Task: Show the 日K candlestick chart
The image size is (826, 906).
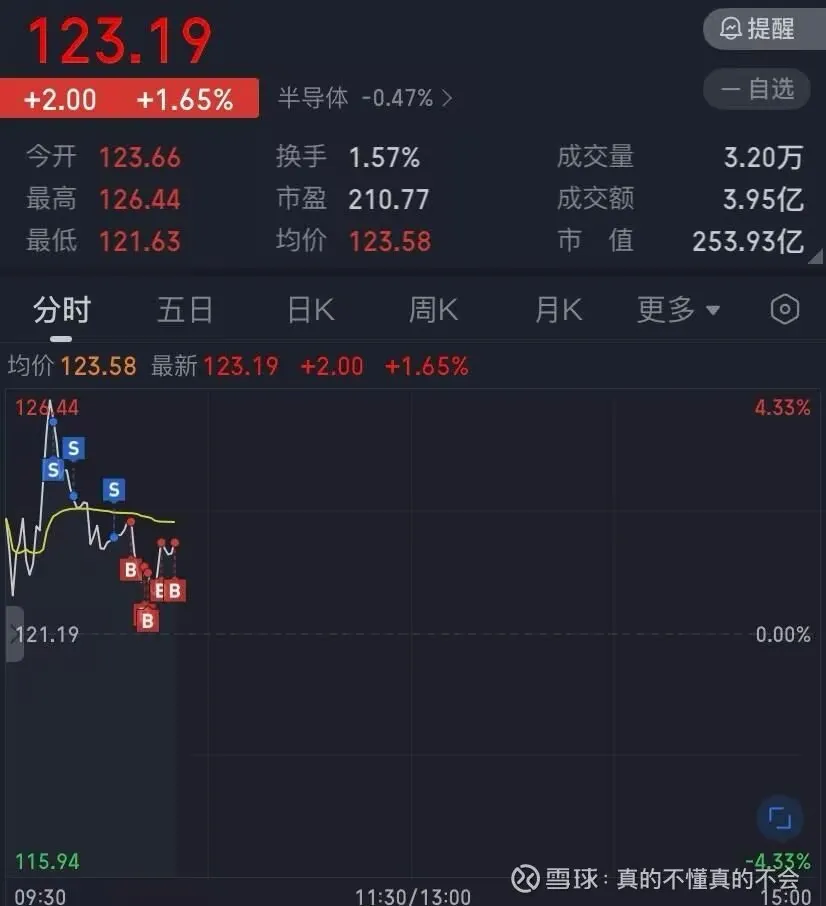Action: click(x=310, y=310)
